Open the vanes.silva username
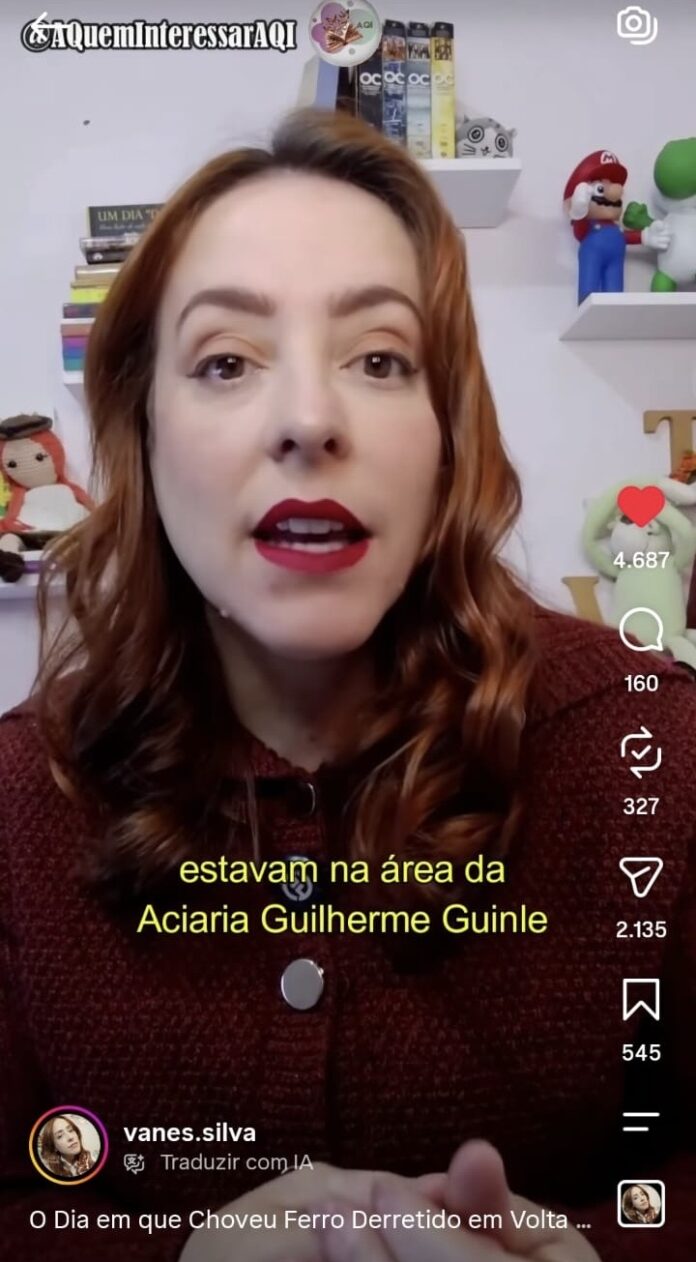 click(190, 1133)
